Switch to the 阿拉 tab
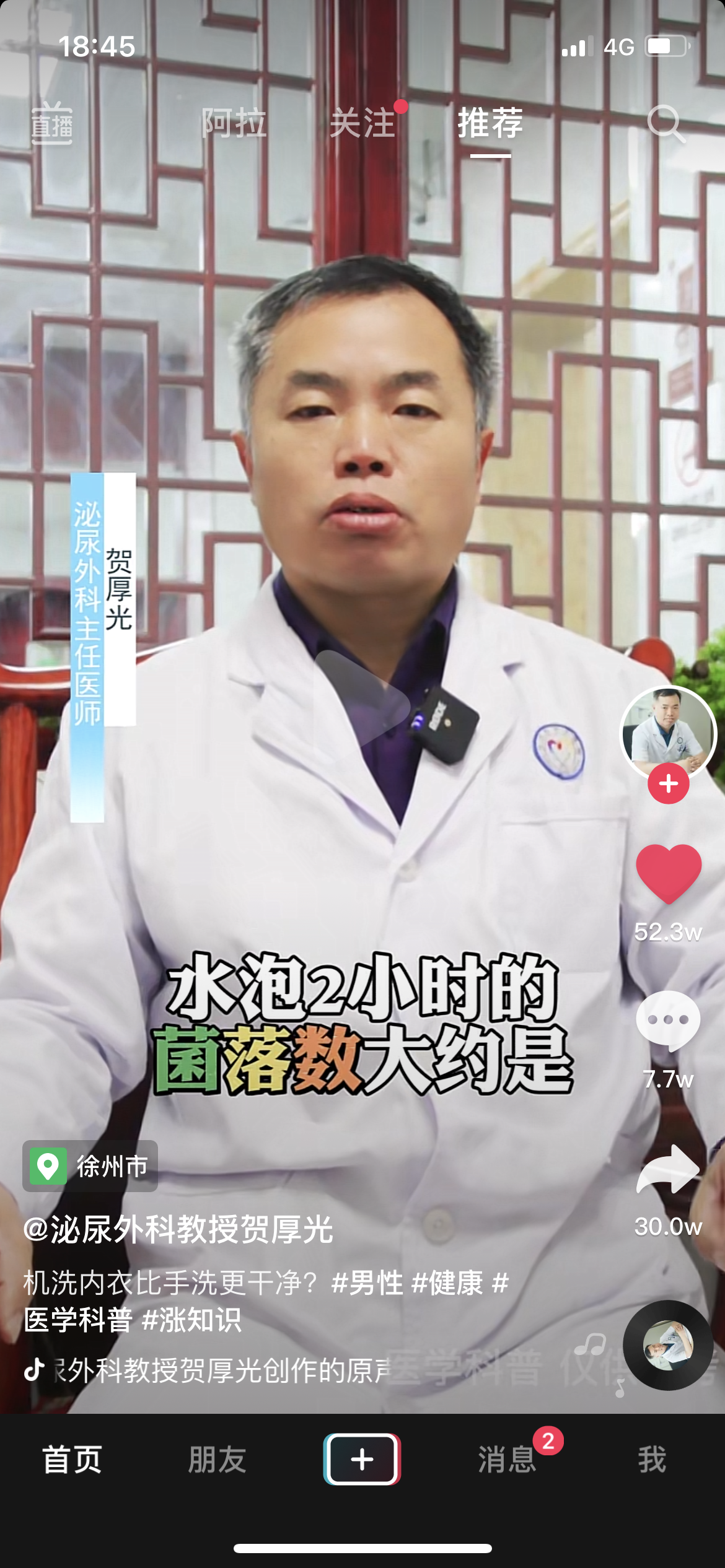725x1568 pixels. tap(234, 123)
